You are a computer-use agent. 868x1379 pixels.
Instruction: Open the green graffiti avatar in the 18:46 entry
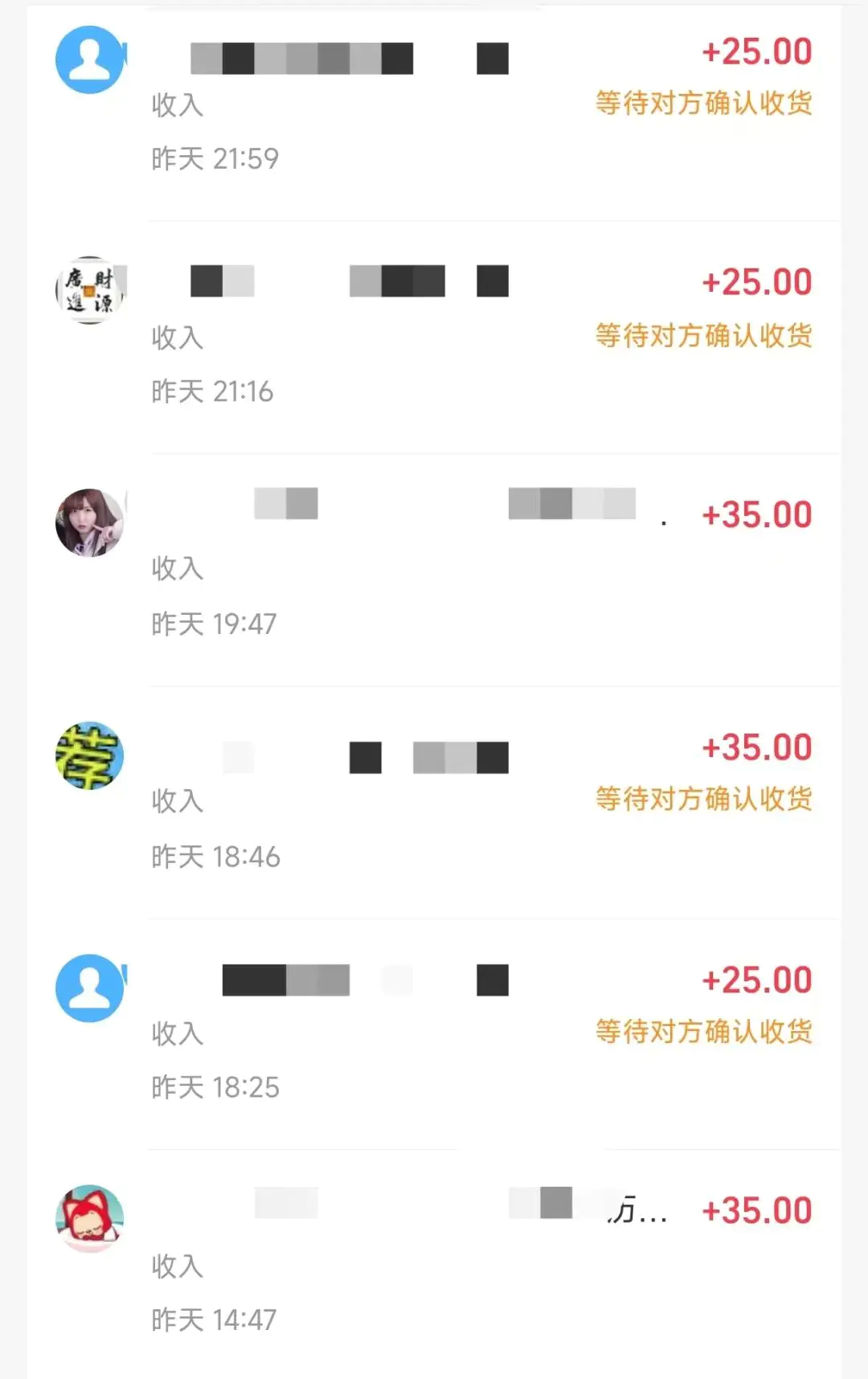88,755
